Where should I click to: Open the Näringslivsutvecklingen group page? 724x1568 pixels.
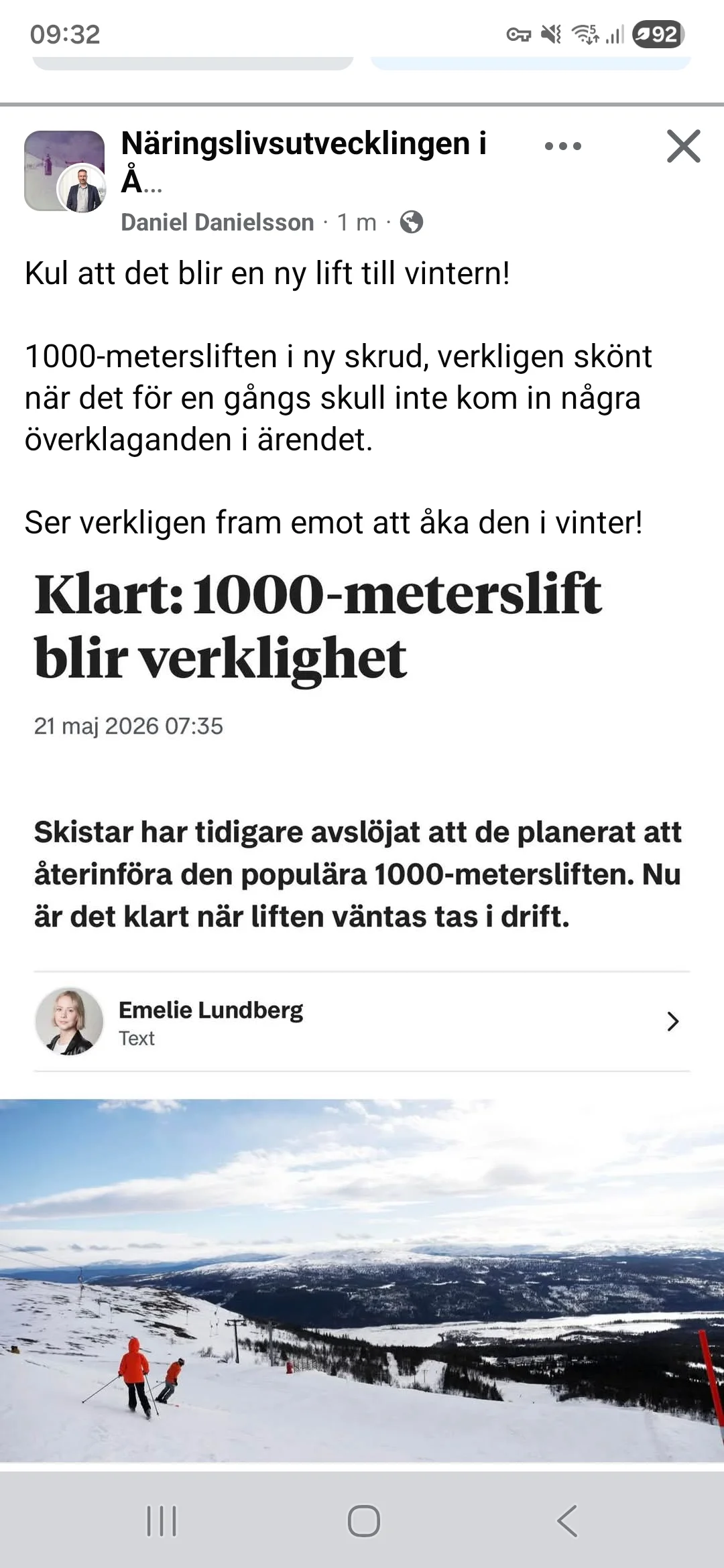point(304,161)
